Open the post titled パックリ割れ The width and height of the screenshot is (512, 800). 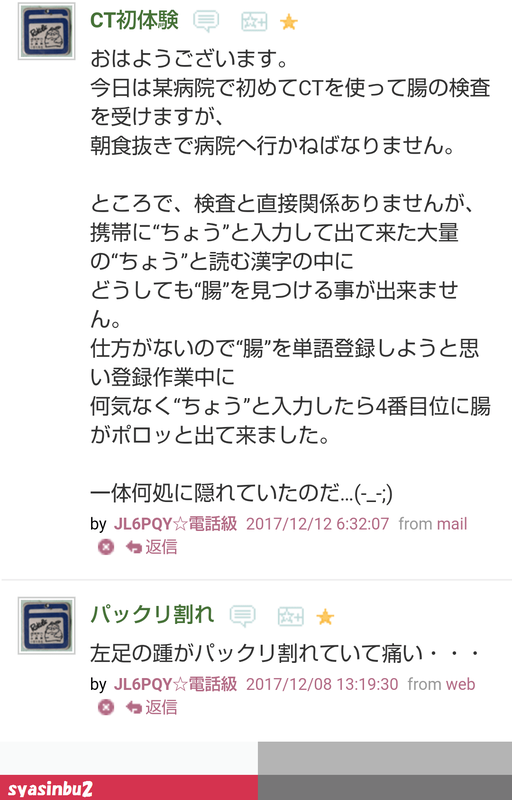point(152,614)
